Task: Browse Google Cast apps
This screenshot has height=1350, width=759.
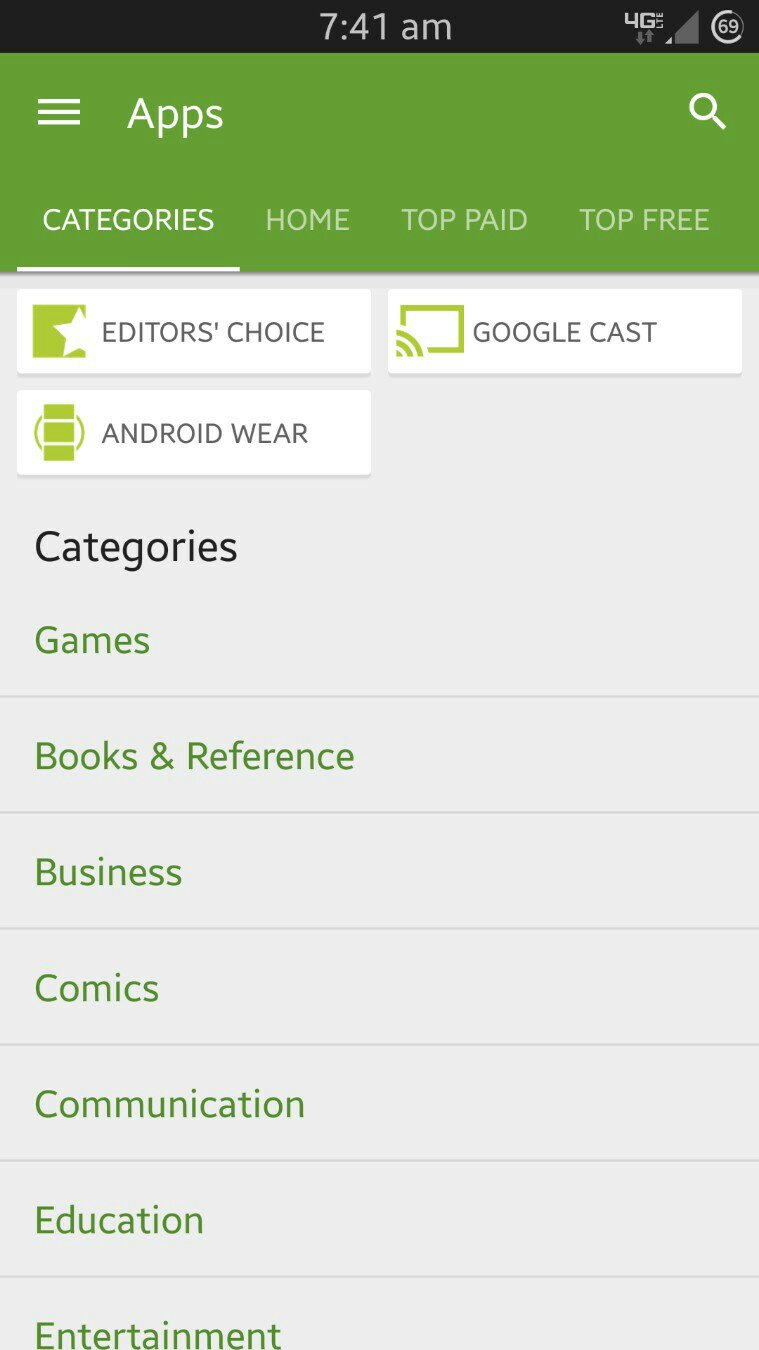Action: [565, 332]
